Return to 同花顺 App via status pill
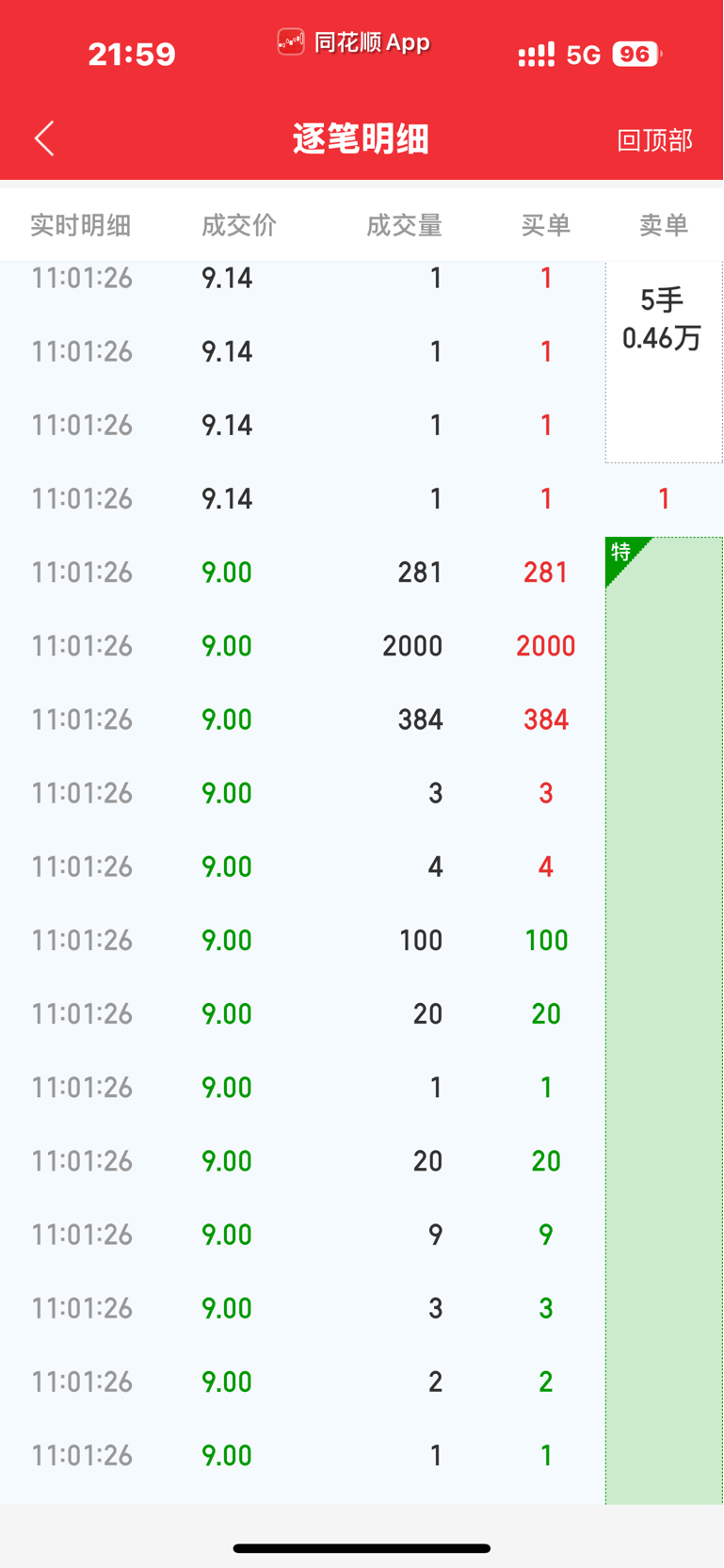This screenshot has height=1568, width=724. click(x=354, y=42)
